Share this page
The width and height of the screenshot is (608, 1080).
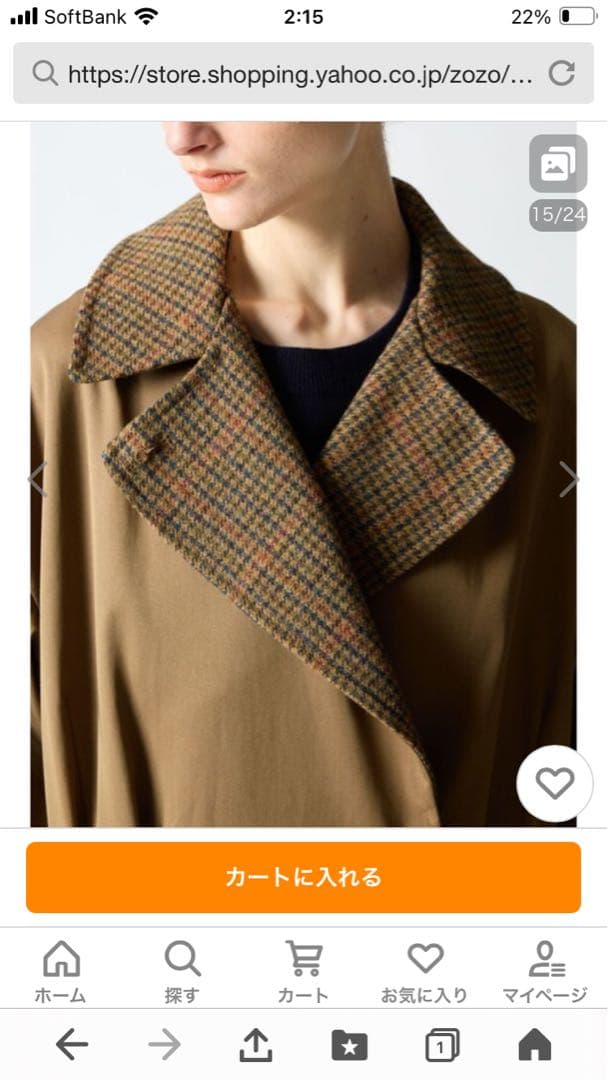[256, 1046]
